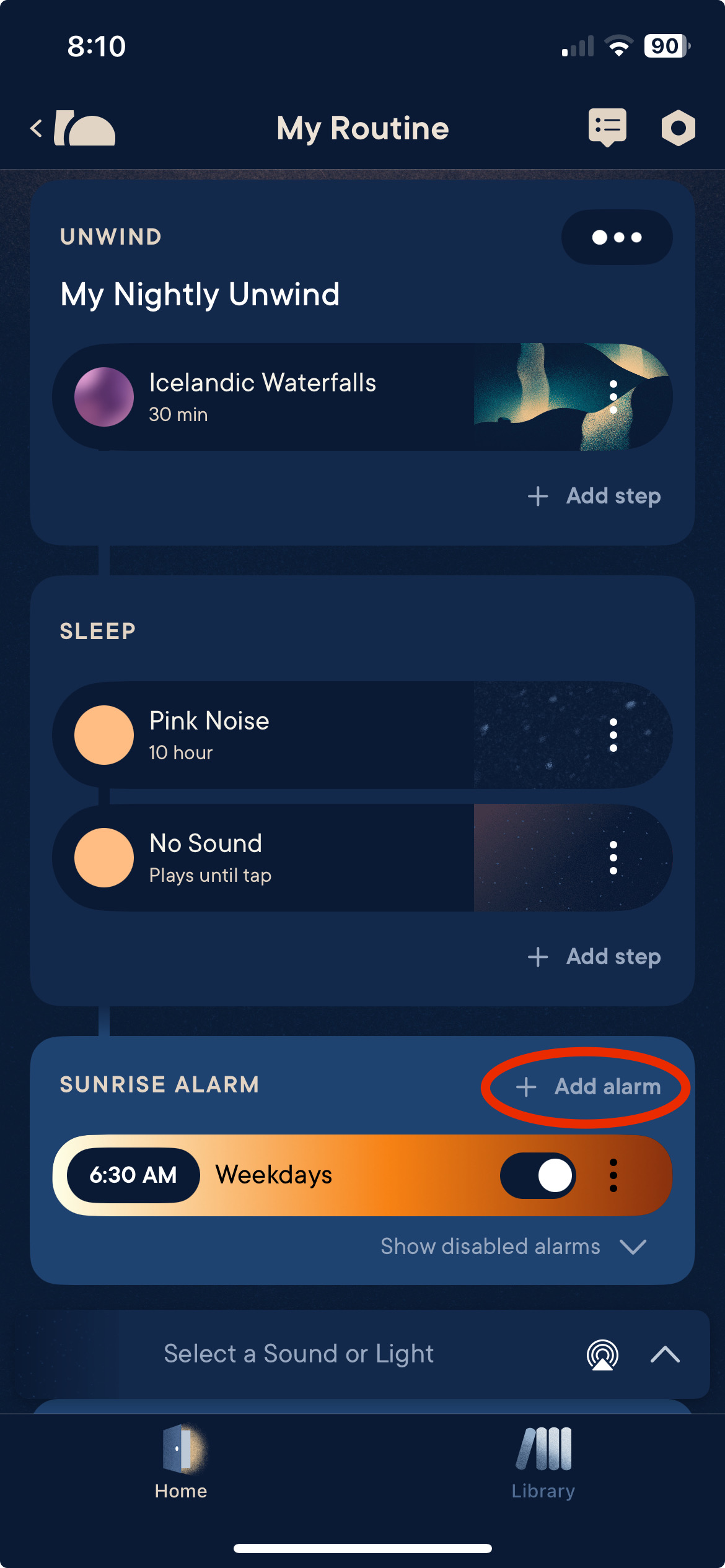
Task: Add a new sunrise alarm
Action: pos(589,1087)
